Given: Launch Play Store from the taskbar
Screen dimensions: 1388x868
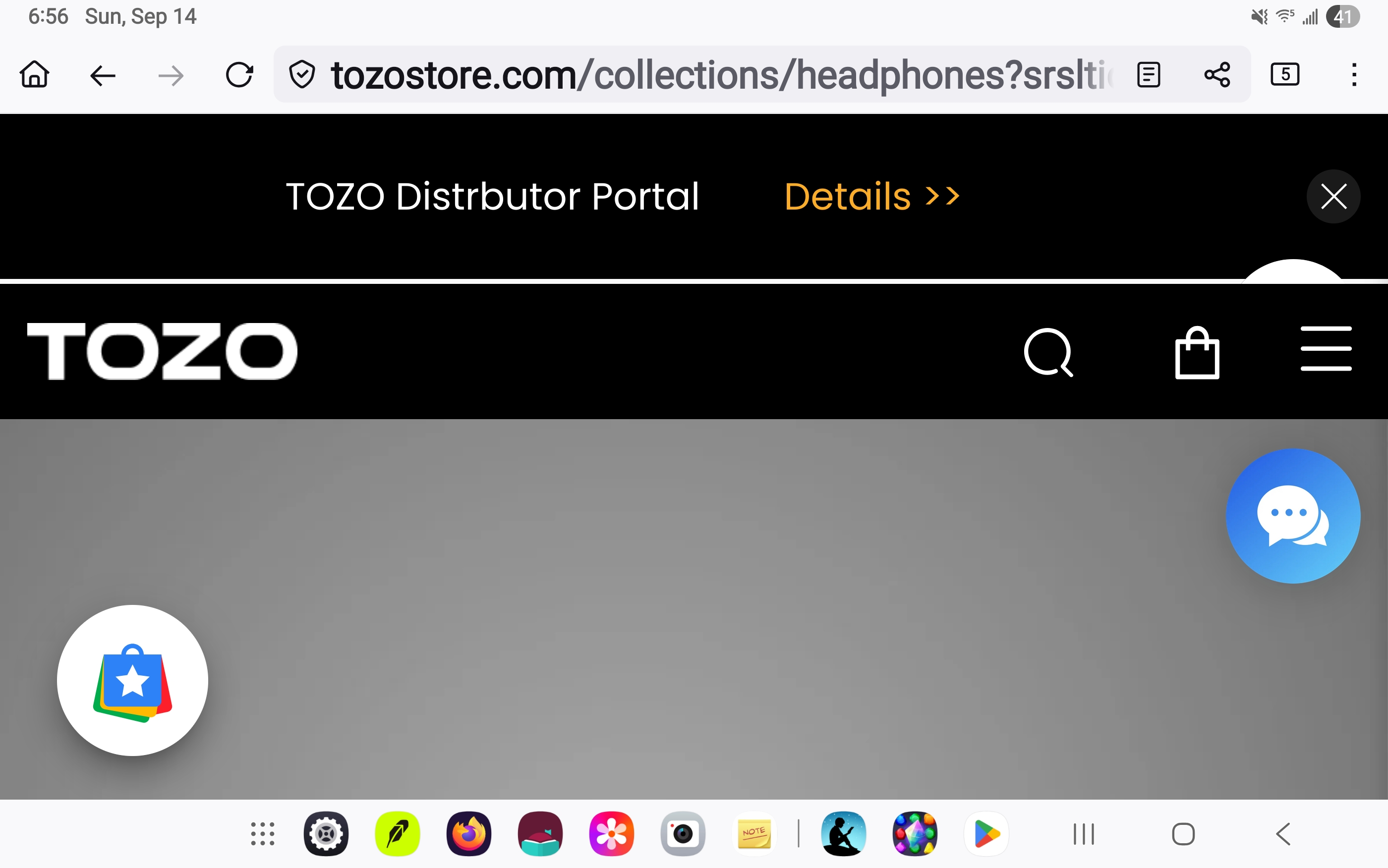Looking at the screenshot, I should (985, 833).
